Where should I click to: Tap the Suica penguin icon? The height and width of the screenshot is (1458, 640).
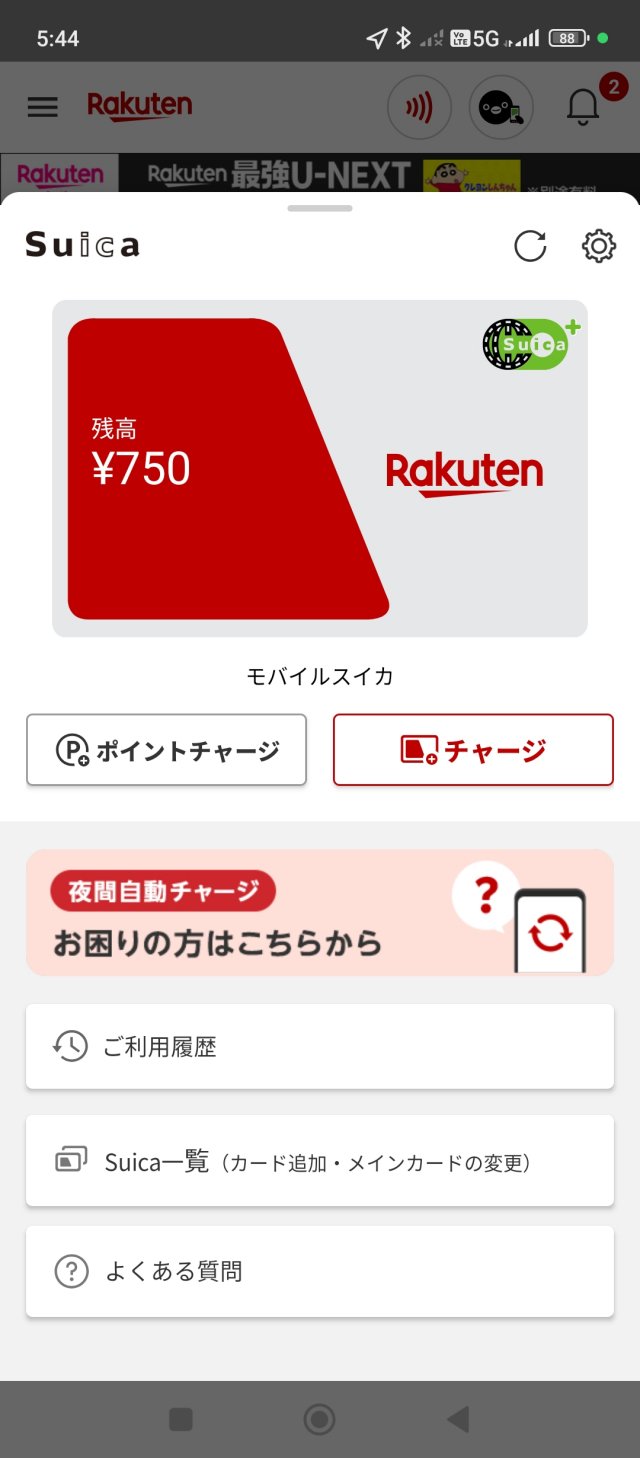501,107
